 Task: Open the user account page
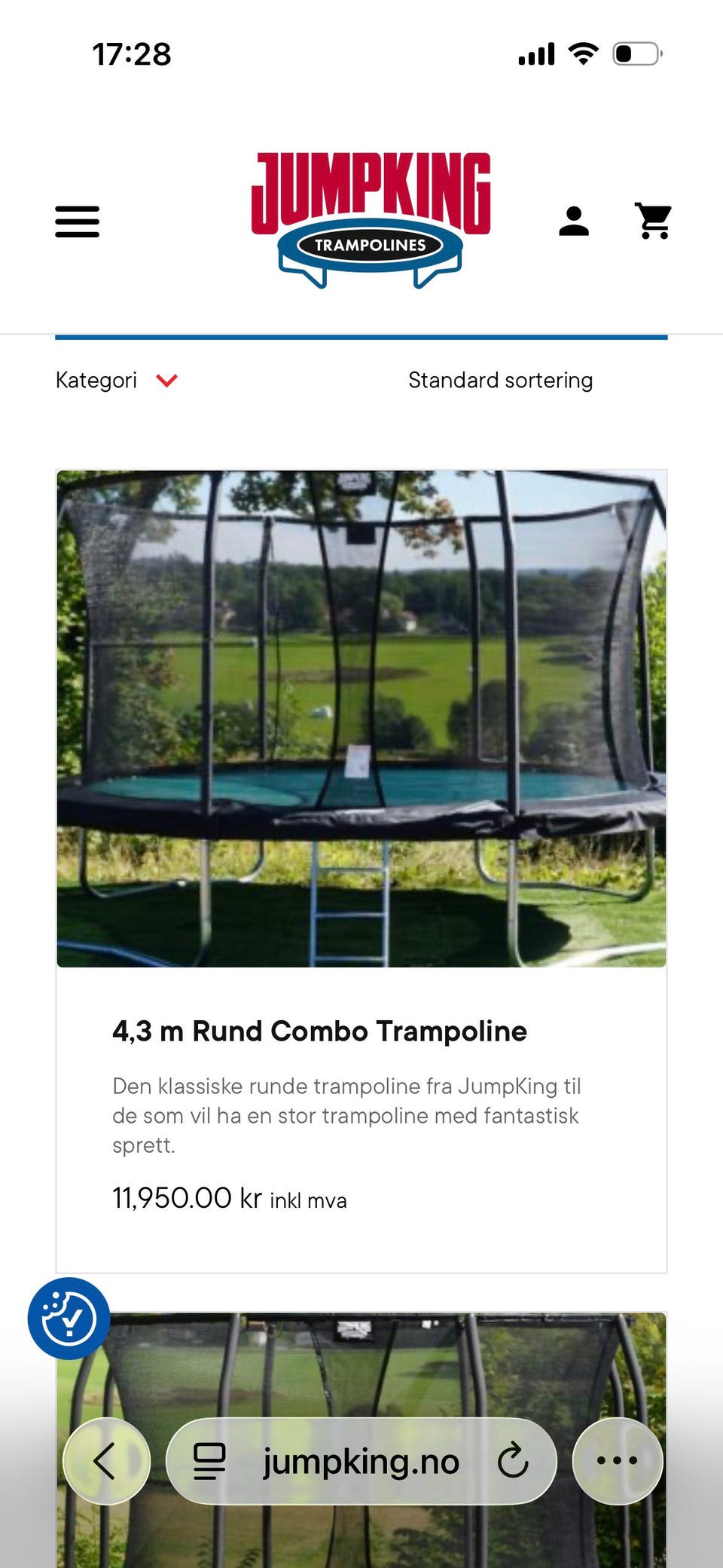click(x=574, y=222)
